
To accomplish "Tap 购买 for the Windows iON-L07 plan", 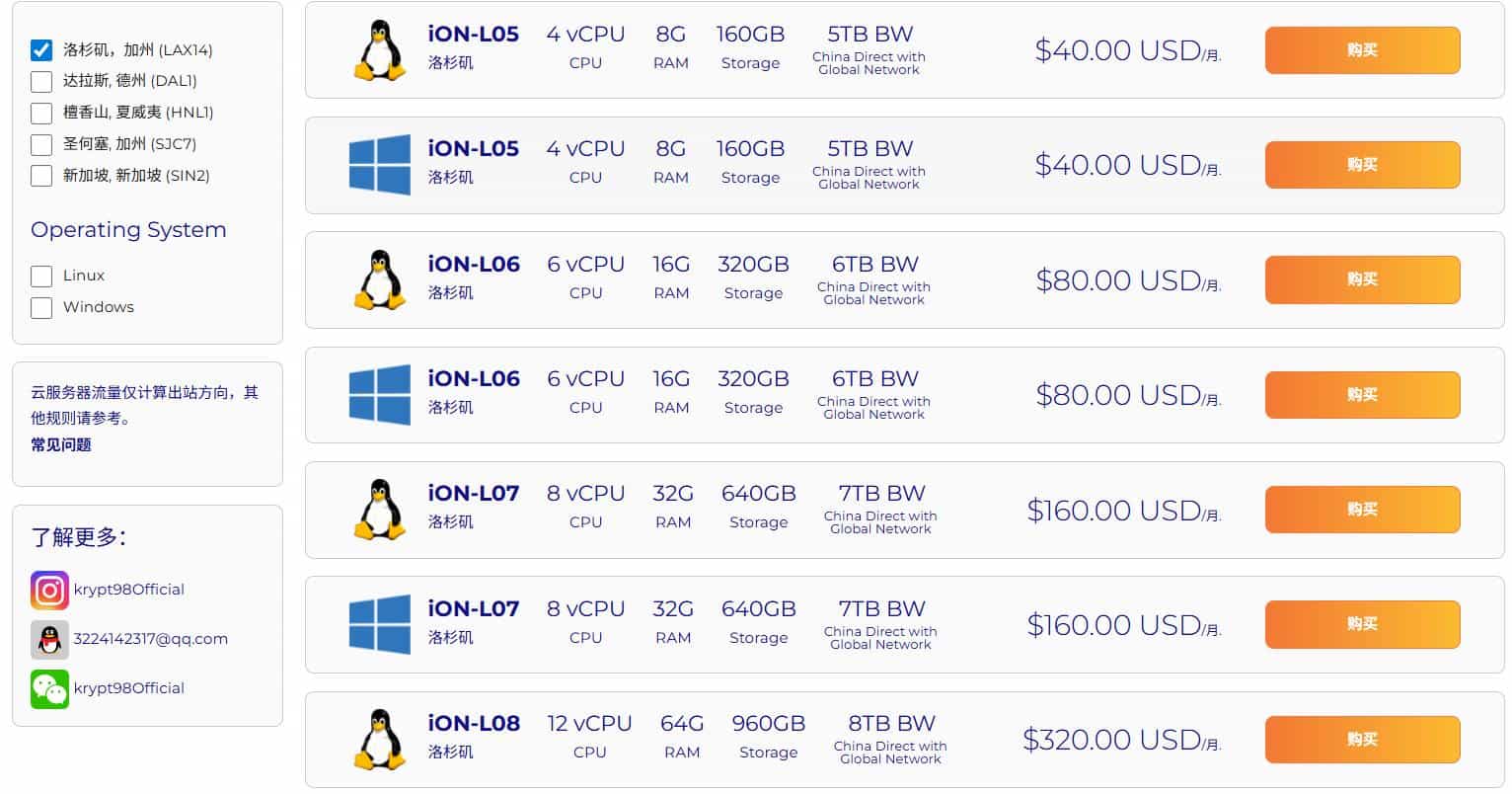I will click(x=1361, y=624).
